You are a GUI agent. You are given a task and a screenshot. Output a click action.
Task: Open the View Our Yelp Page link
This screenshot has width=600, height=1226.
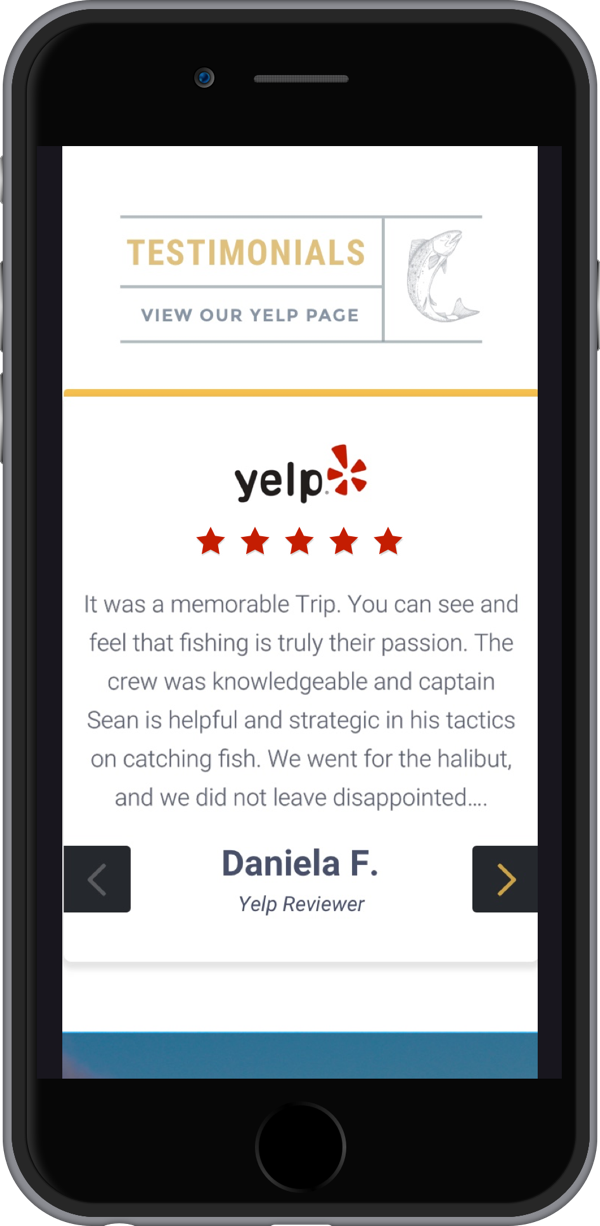pos(250,315)
